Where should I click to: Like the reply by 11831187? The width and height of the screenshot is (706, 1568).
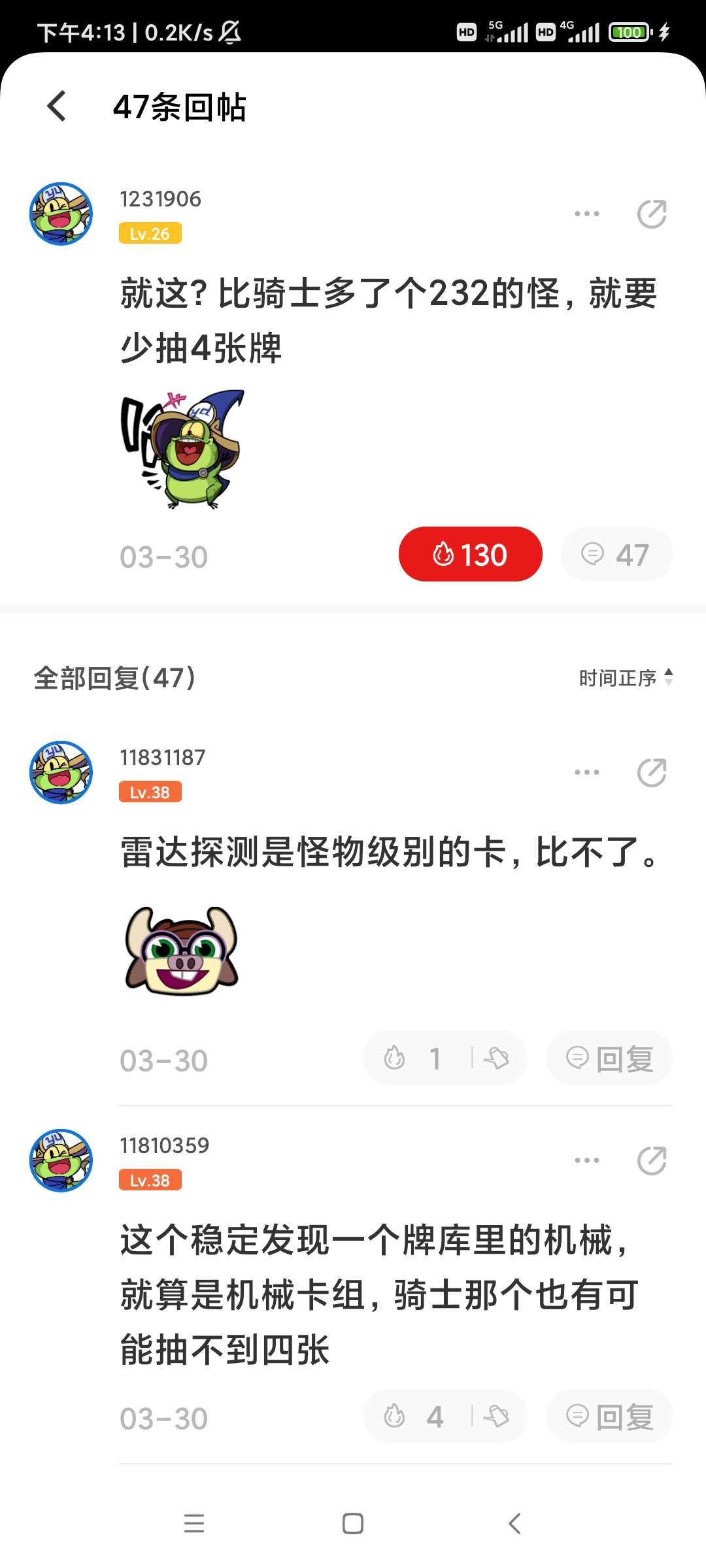[x=413, y=1058]
